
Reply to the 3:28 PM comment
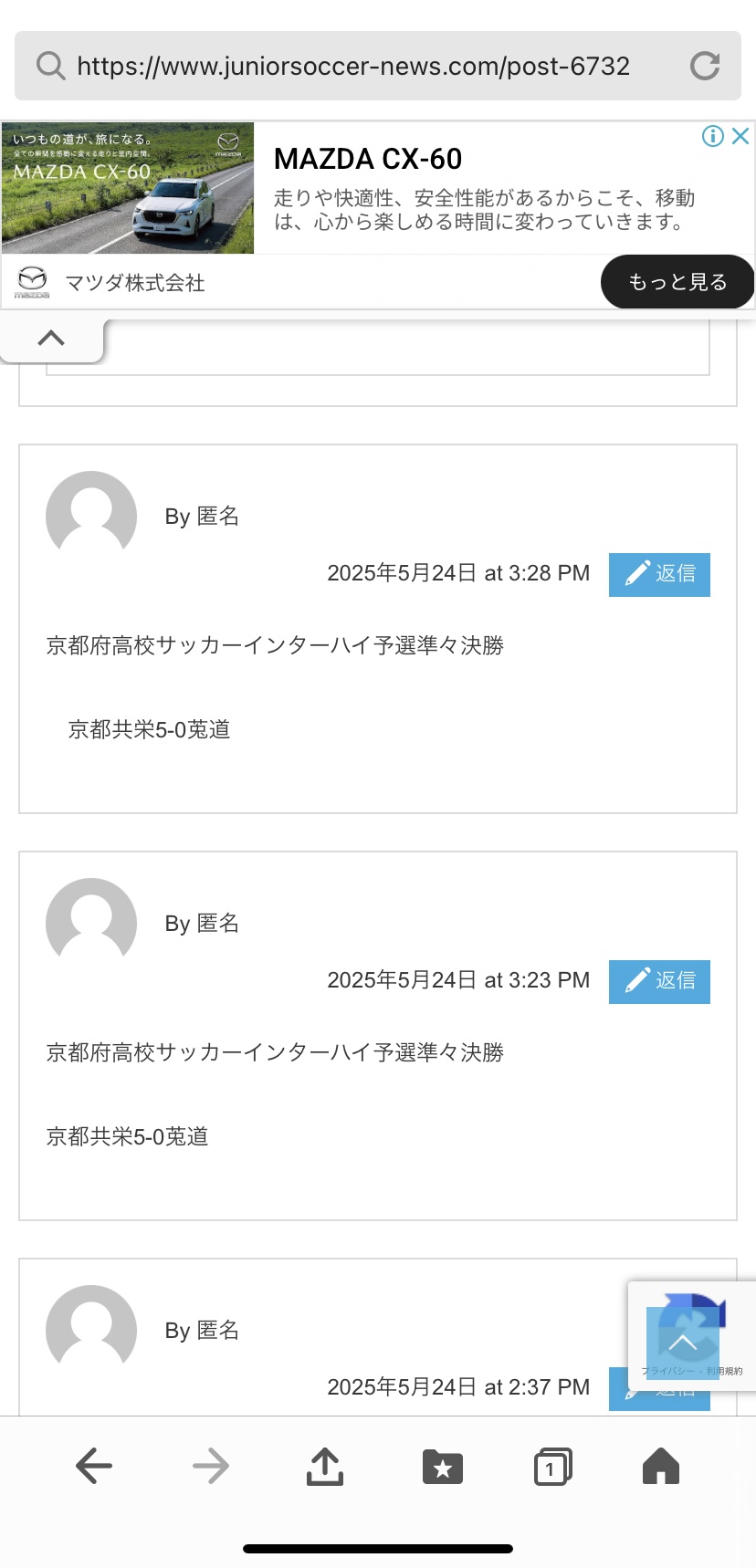(x=659, y=574)
